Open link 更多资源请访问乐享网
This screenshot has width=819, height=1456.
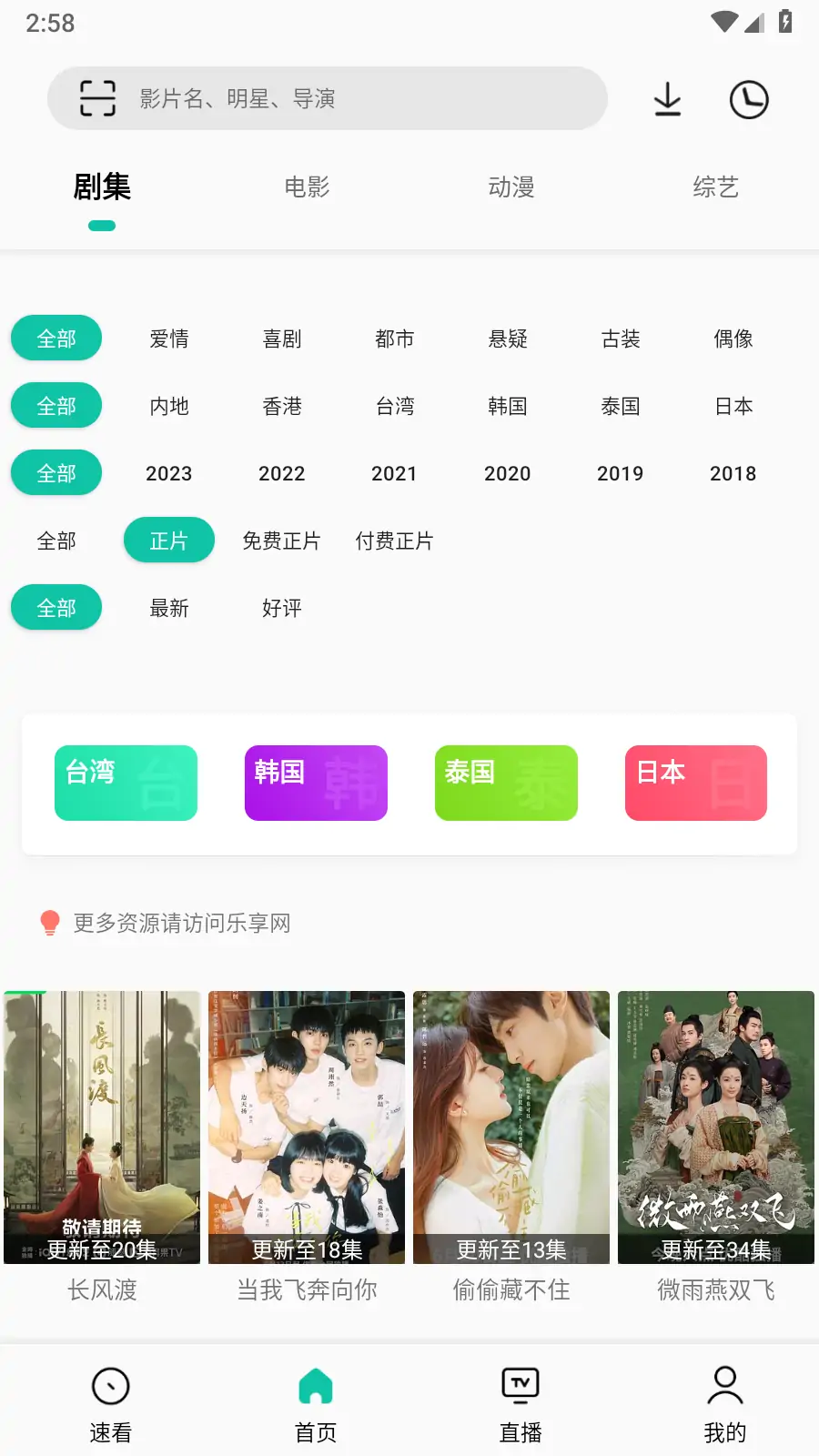179,923
